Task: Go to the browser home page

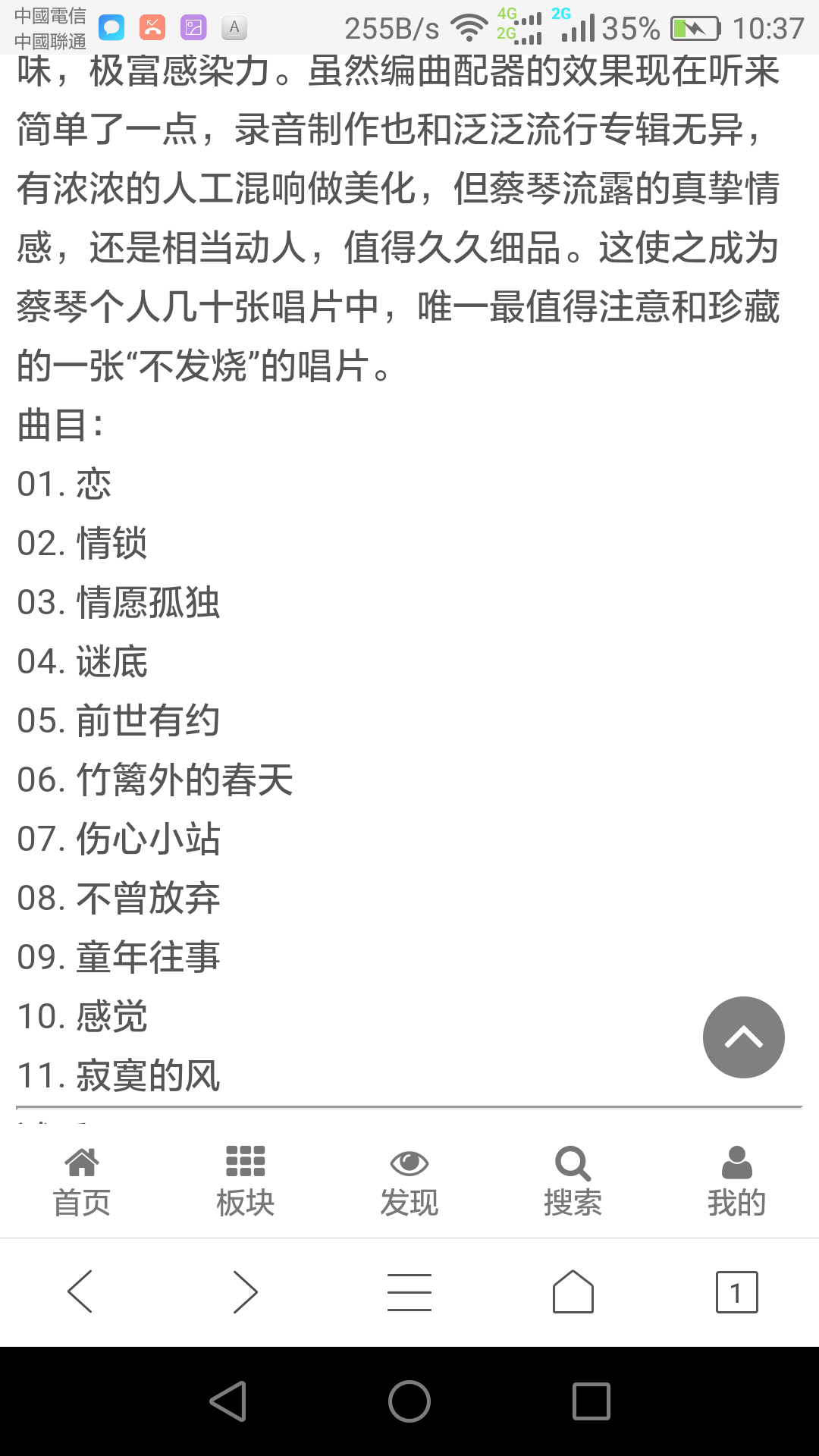Action: (573, 1291)
